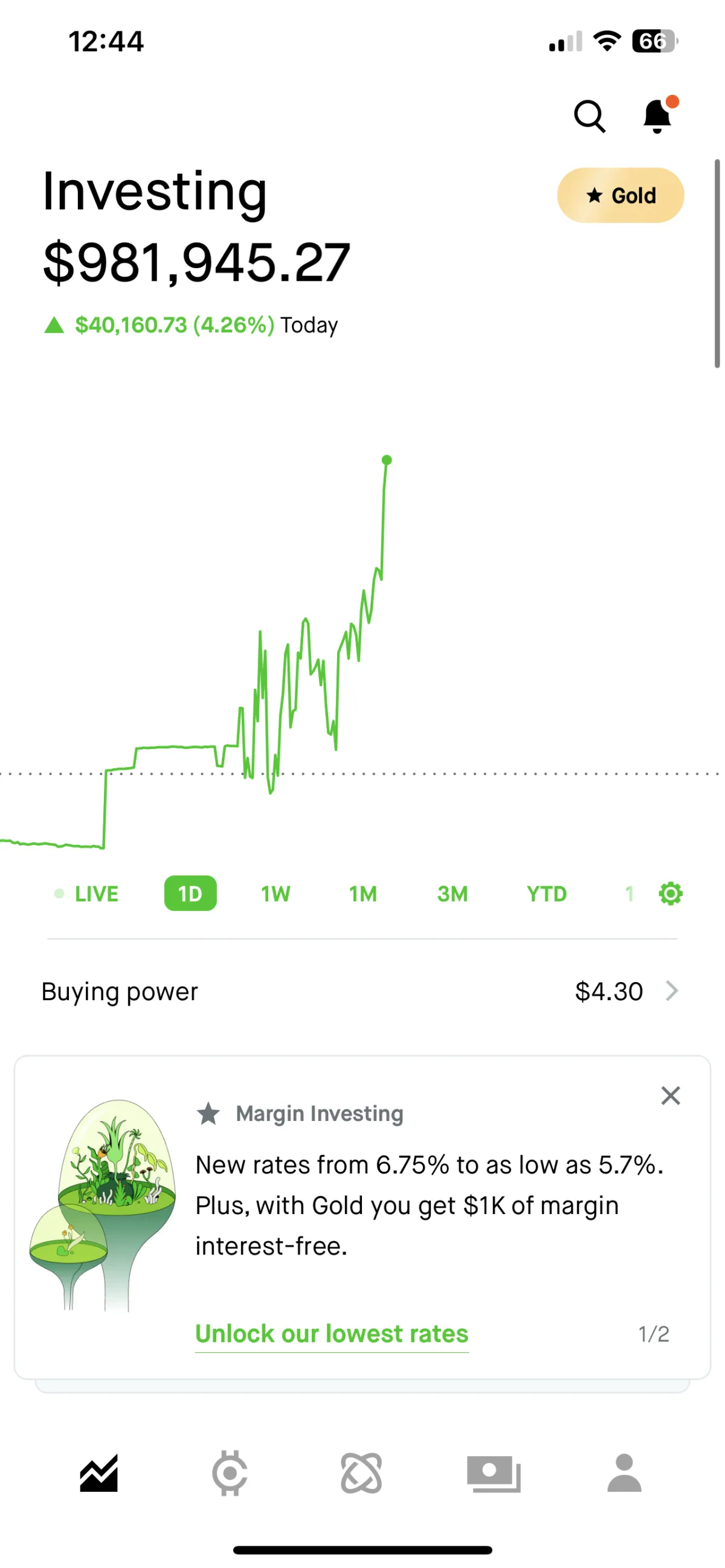Follow the Unlock our lowest rates link

332,1334
